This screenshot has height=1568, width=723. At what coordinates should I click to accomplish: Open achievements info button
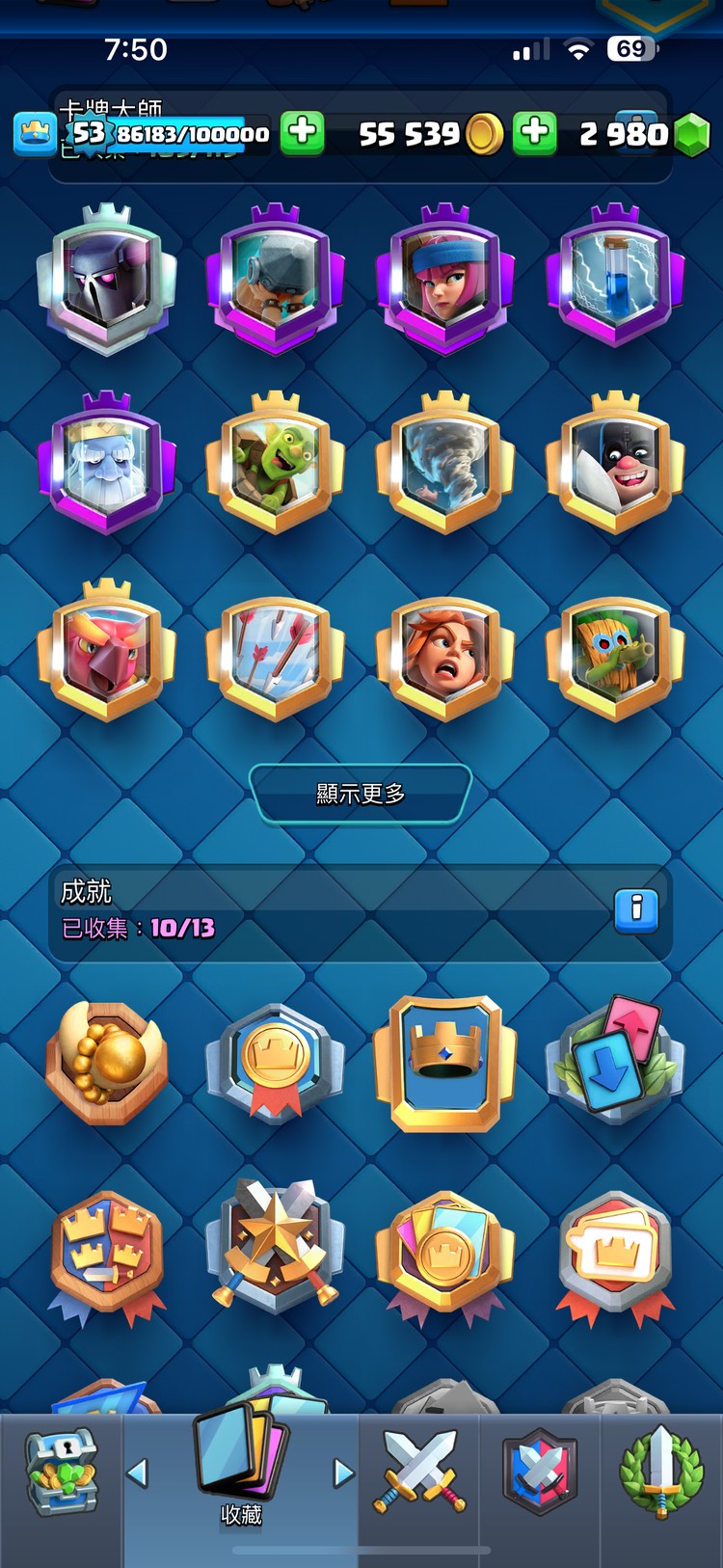pyautogui.click(x=636, y=910)
